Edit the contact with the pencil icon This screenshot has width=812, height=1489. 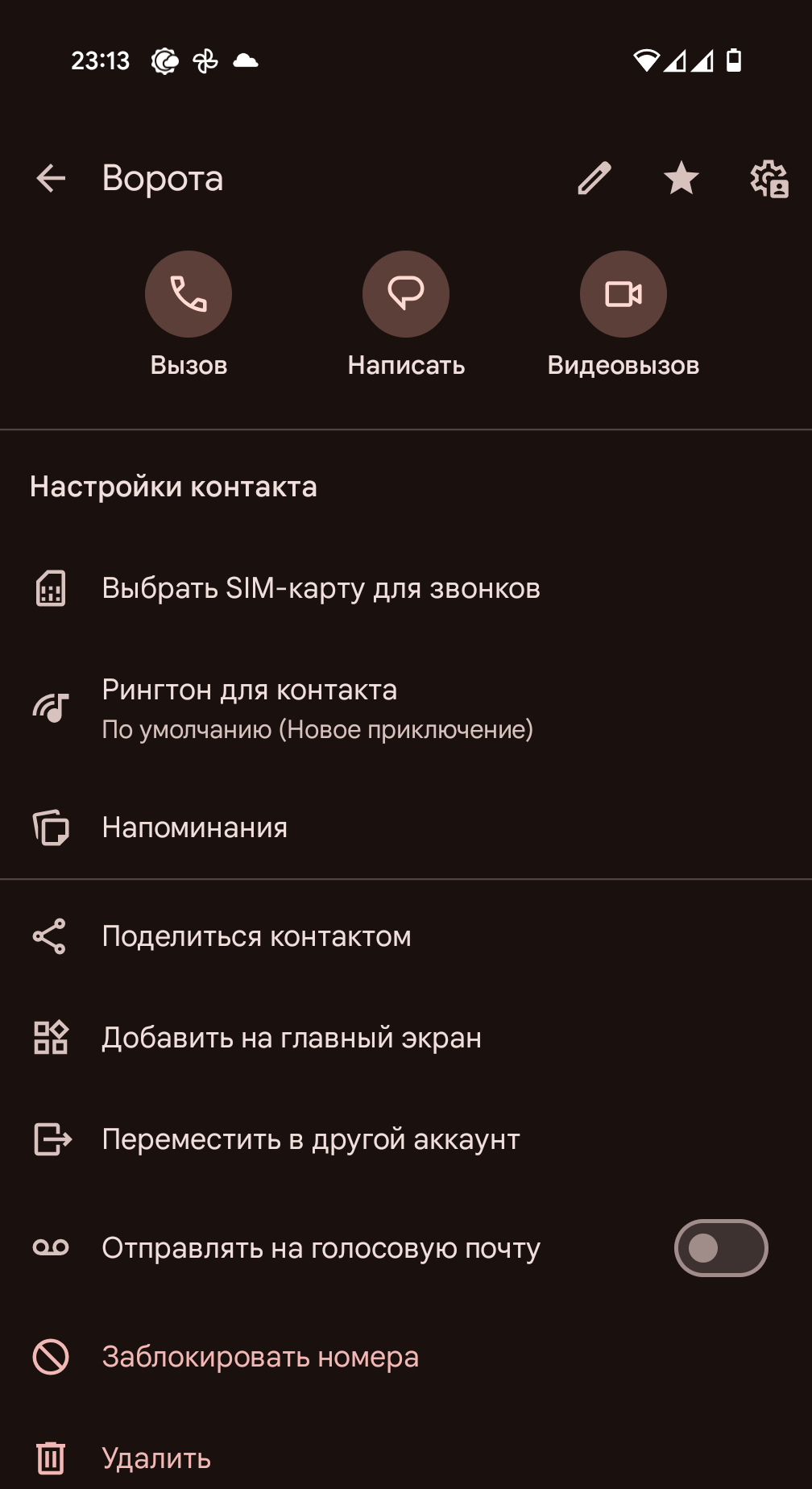click(x=594, y=178)
